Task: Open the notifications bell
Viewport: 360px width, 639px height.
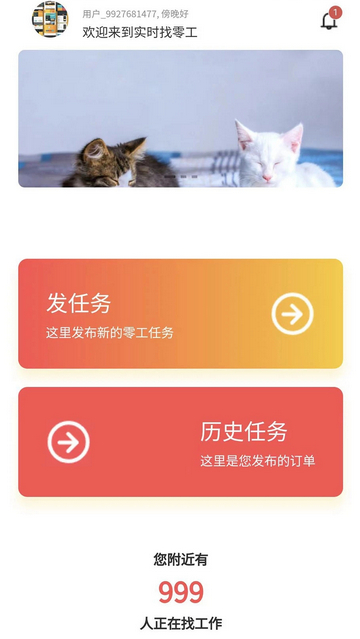Action: 330,20
